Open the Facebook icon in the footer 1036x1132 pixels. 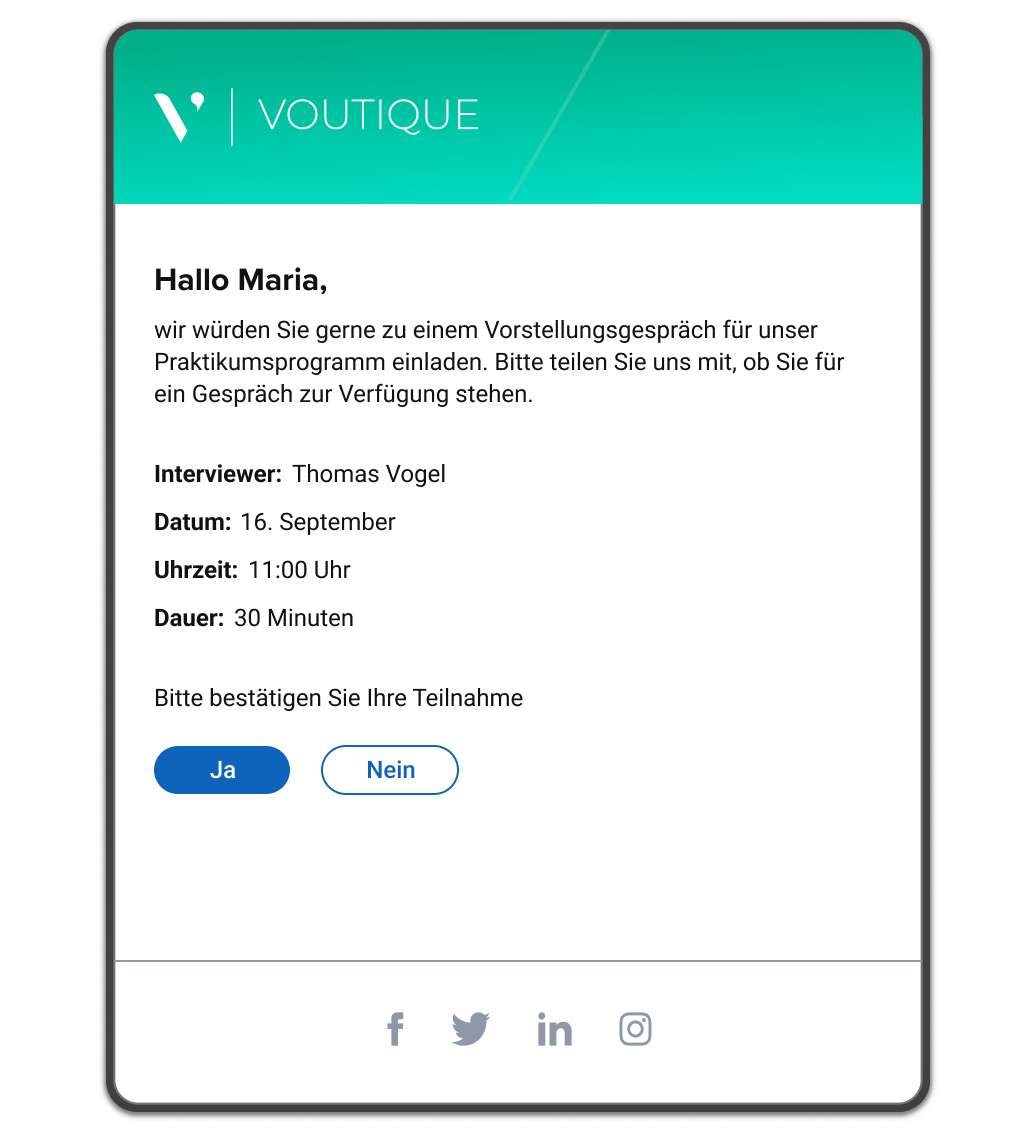(x=395, y=1029)
